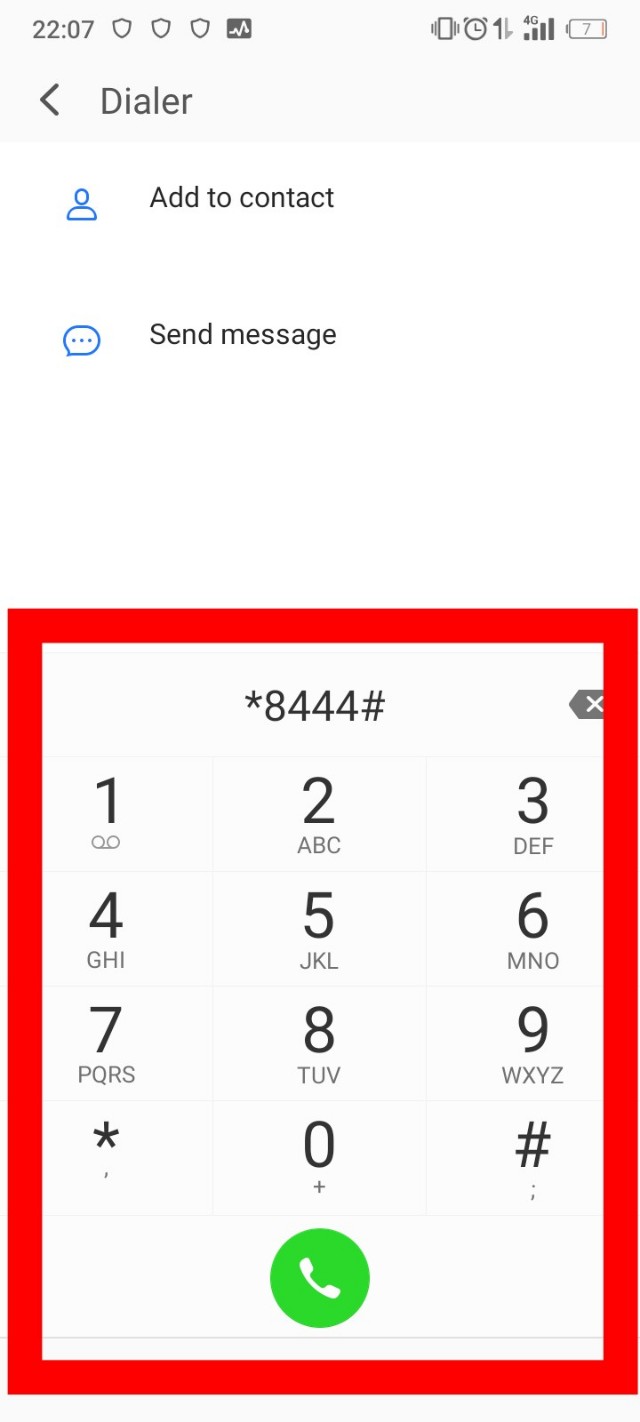The width and height of the screenshot is (640, 1422).
Task: Enter digit 2 ABC
Action: (319, 813)
